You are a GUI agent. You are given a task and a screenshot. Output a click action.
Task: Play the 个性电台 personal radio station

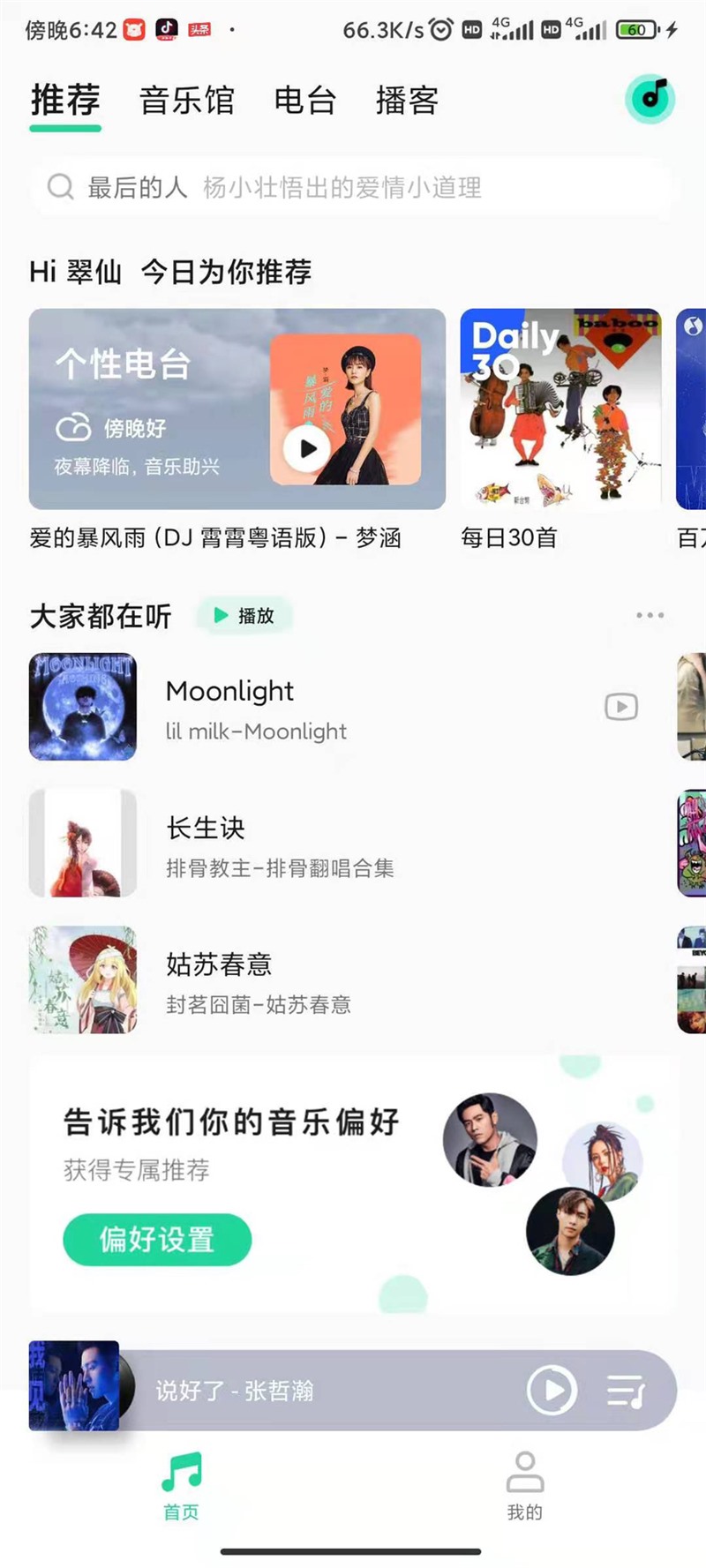(x=306, y=448)
